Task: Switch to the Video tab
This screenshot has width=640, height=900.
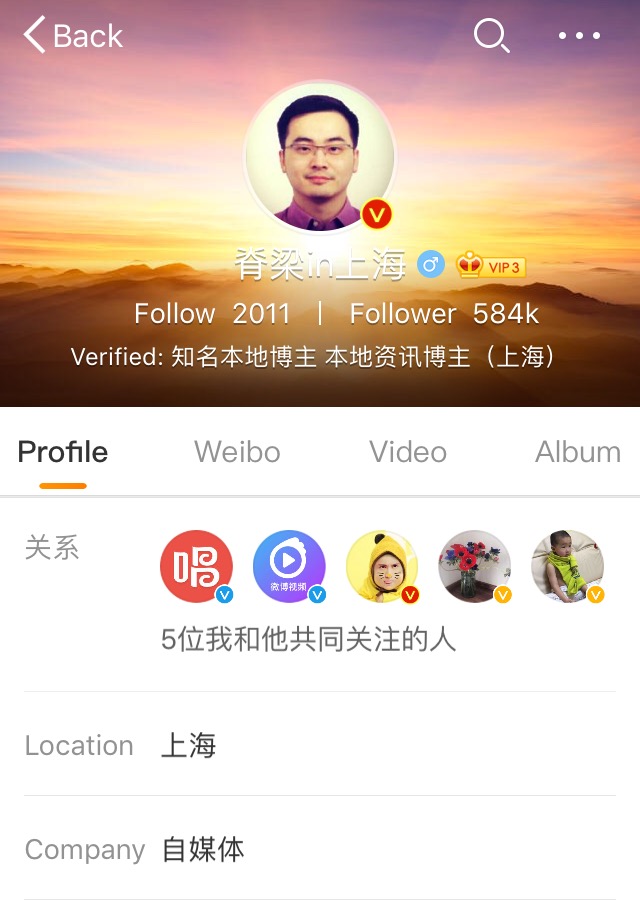Action: pyautogui.click(x=408, y=452)
